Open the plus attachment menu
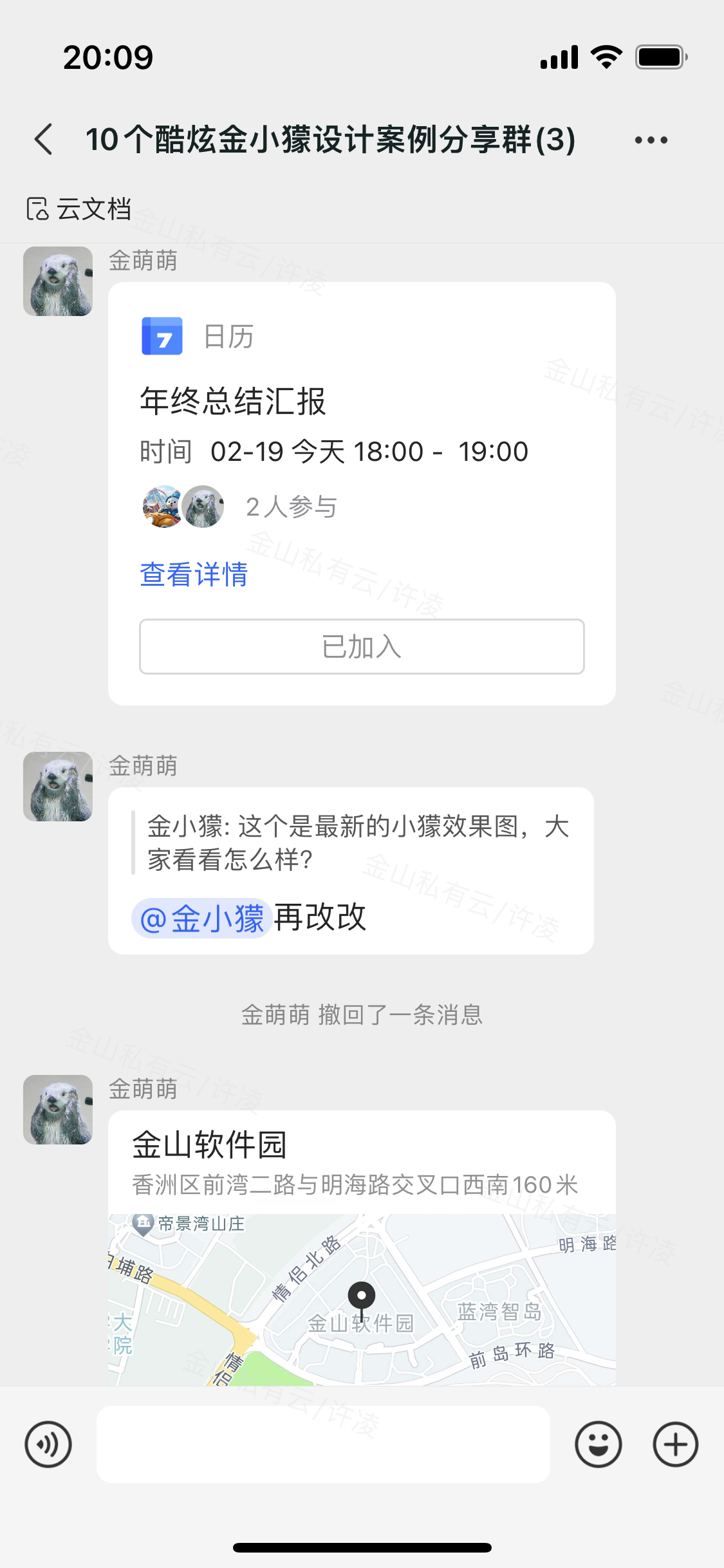724x1568 pixels. [x=675, y=1444]
